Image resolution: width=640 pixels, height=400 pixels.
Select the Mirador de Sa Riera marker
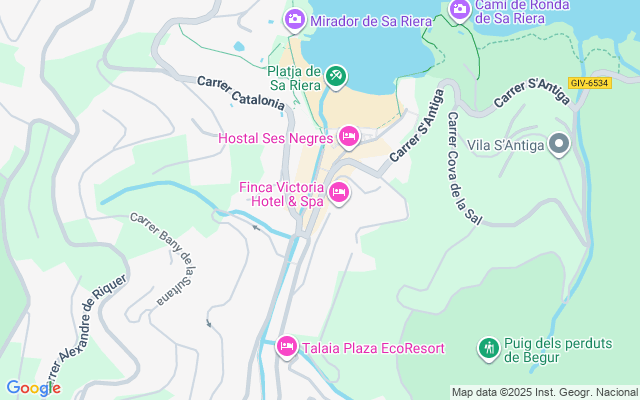click(295, 19)
